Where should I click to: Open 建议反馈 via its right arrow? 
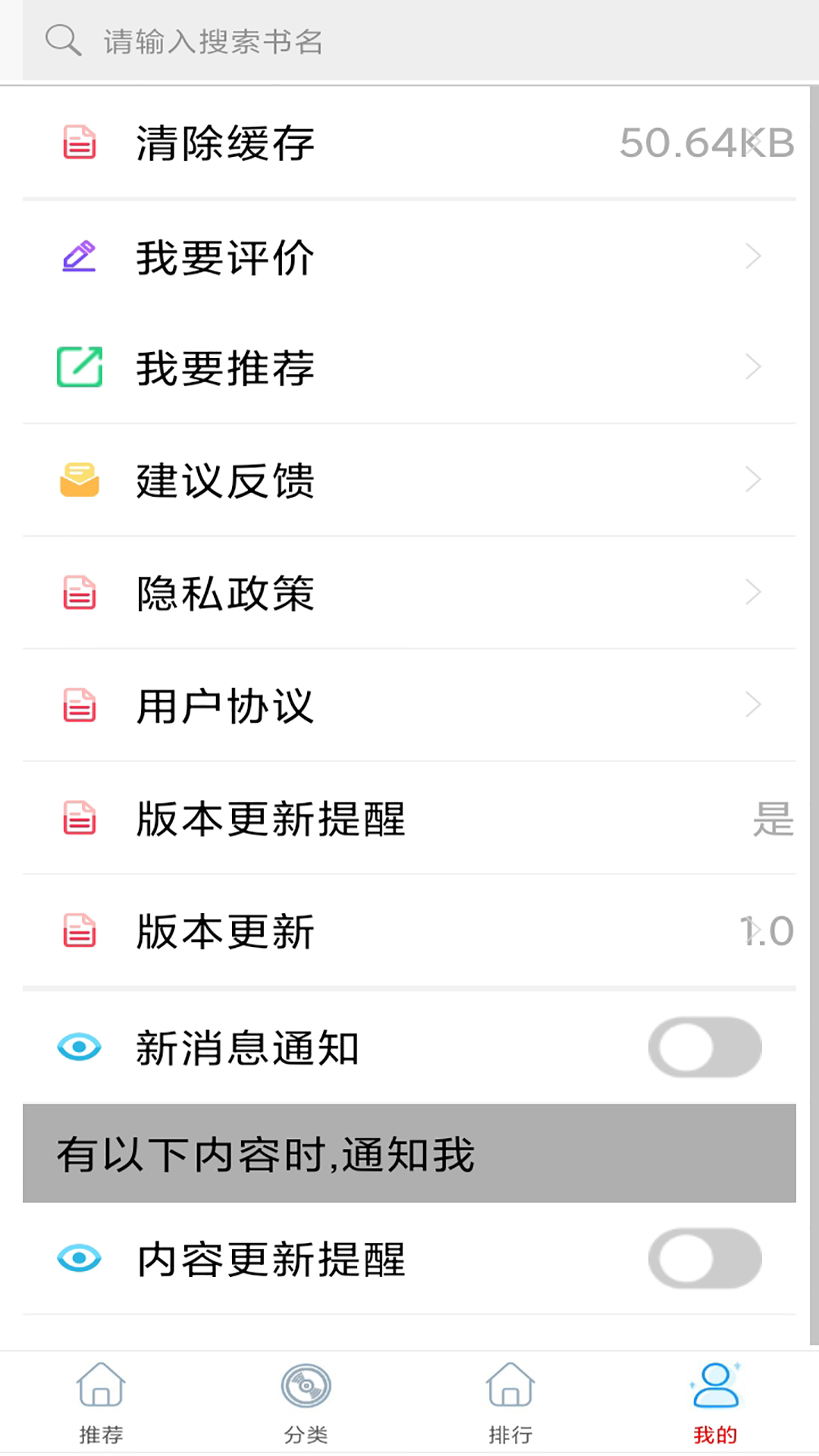click(x=752, y=479)
